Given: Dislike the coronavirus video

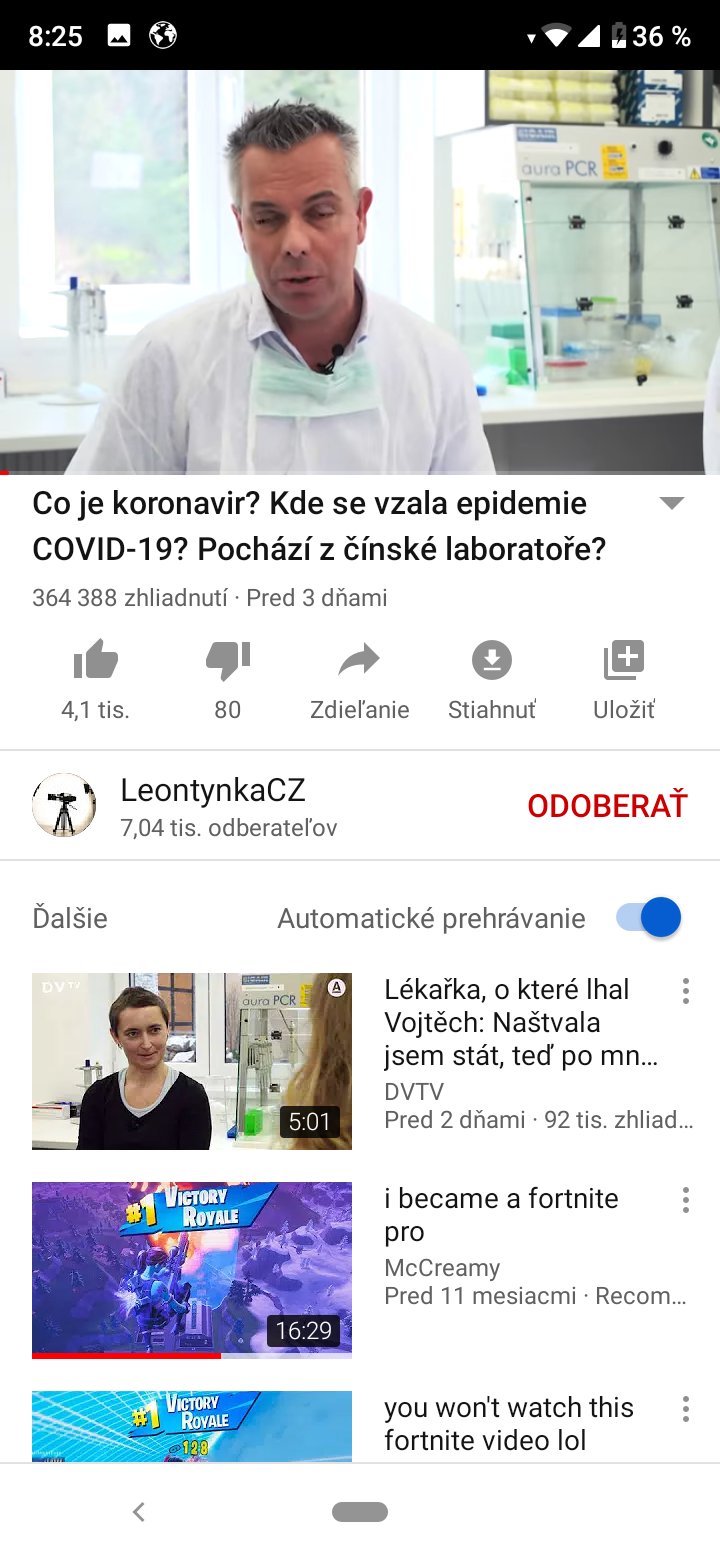Looking at the screenshot, I should [228, 661].
